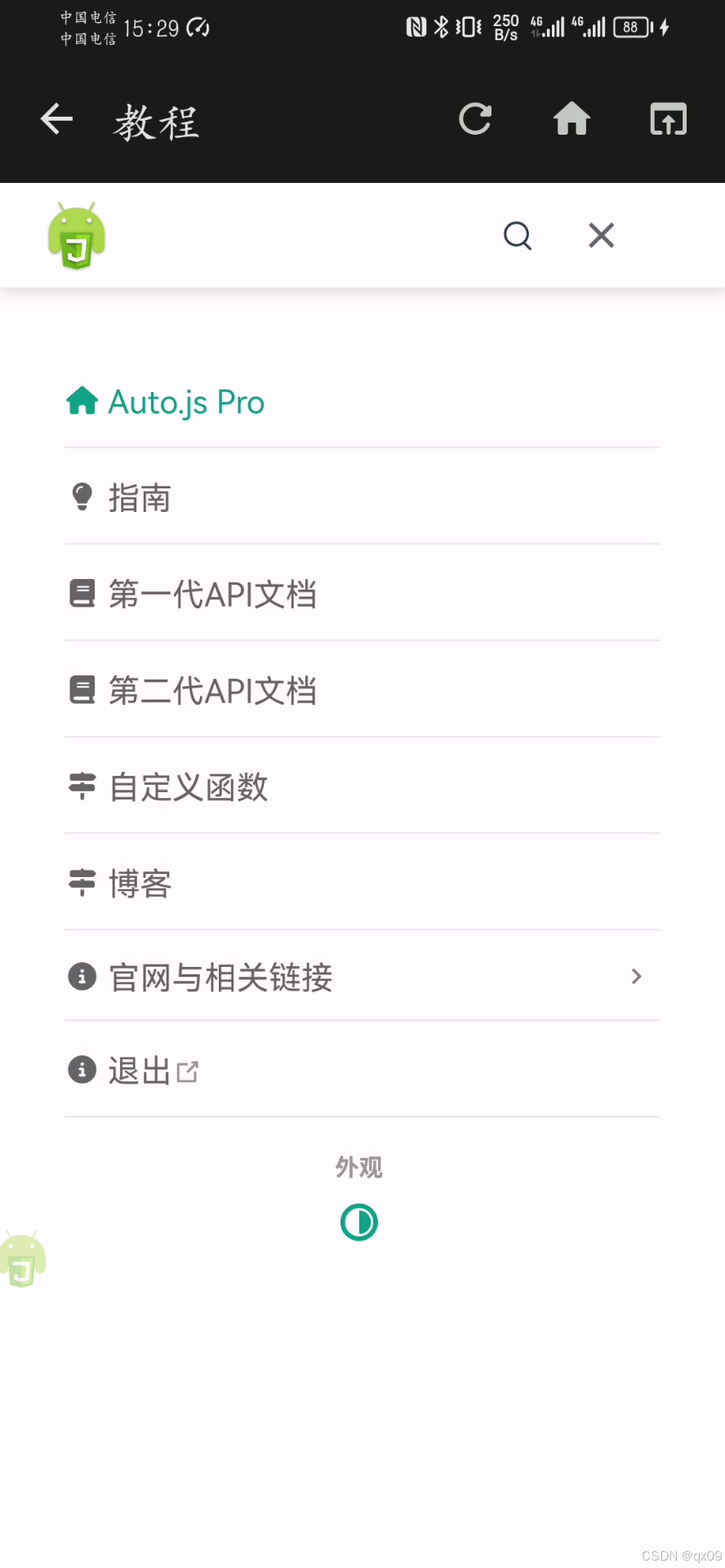Close the navigation menu
This screenshot has height=1568, width=725.
tap(602, 235)
